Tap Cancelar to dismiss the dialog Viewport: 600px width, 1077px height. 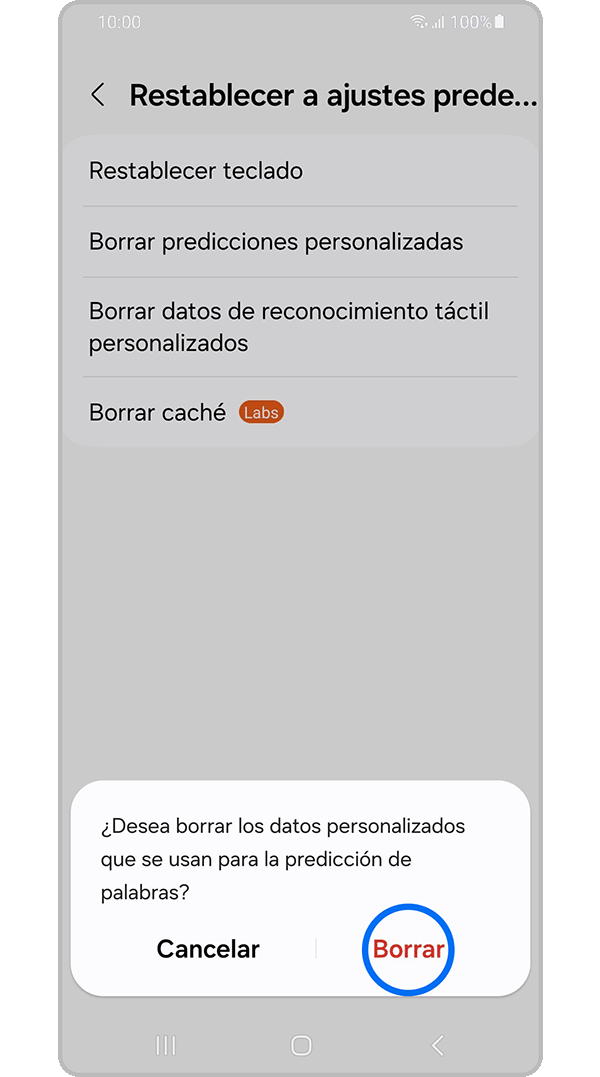(x=208, y=950)
